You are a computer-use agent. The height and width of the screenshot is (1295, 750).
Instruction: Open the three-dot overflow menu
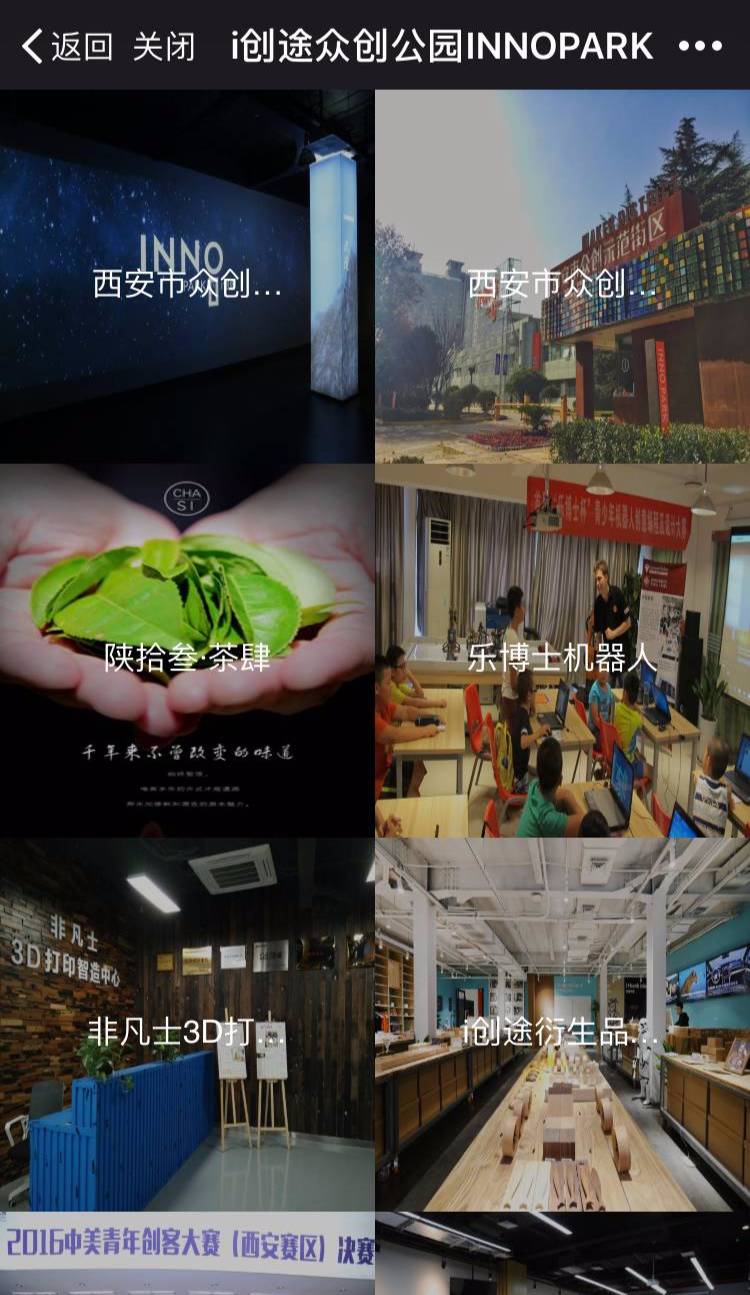(699, 46)
